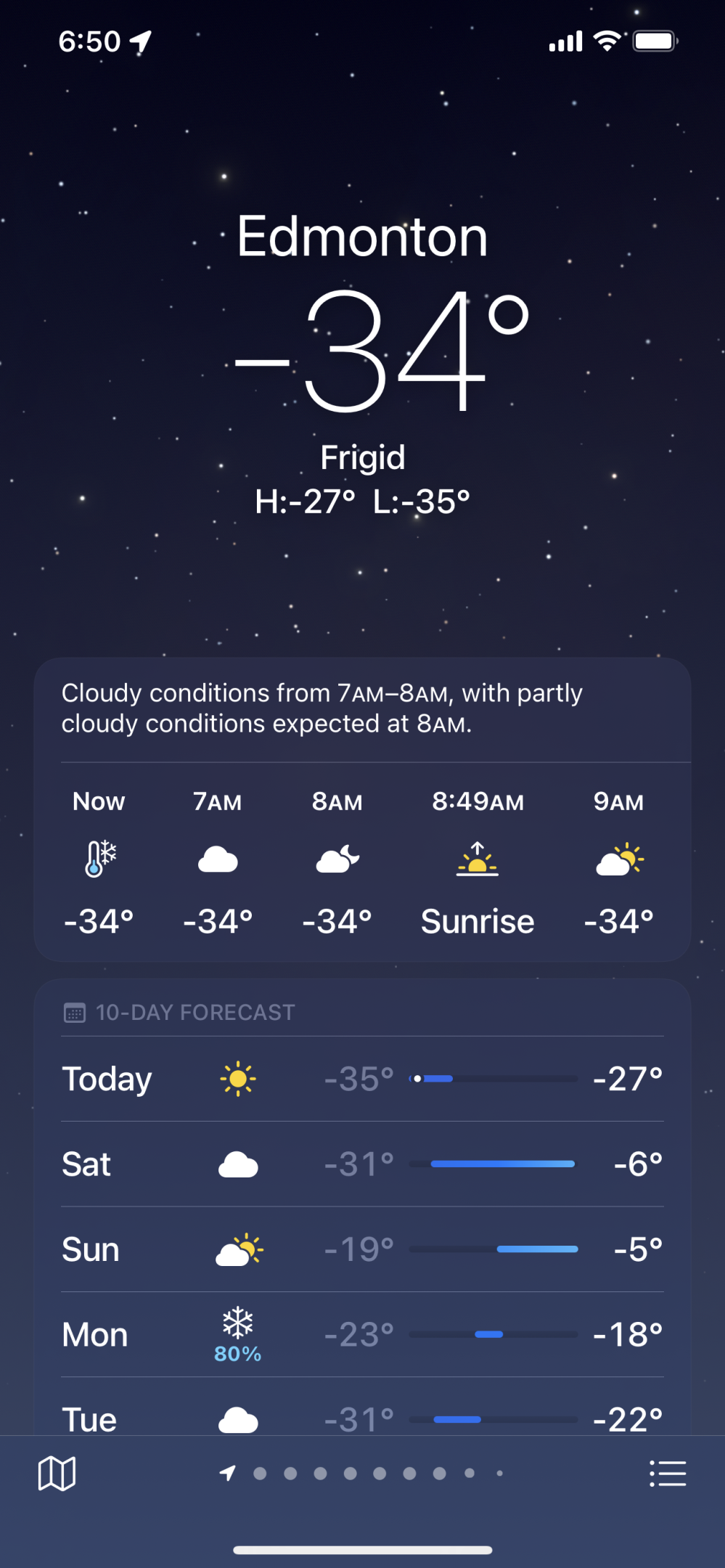Select the sun icon for Today's forecast
725x1568 pixels.
[x=239, y=1079]
